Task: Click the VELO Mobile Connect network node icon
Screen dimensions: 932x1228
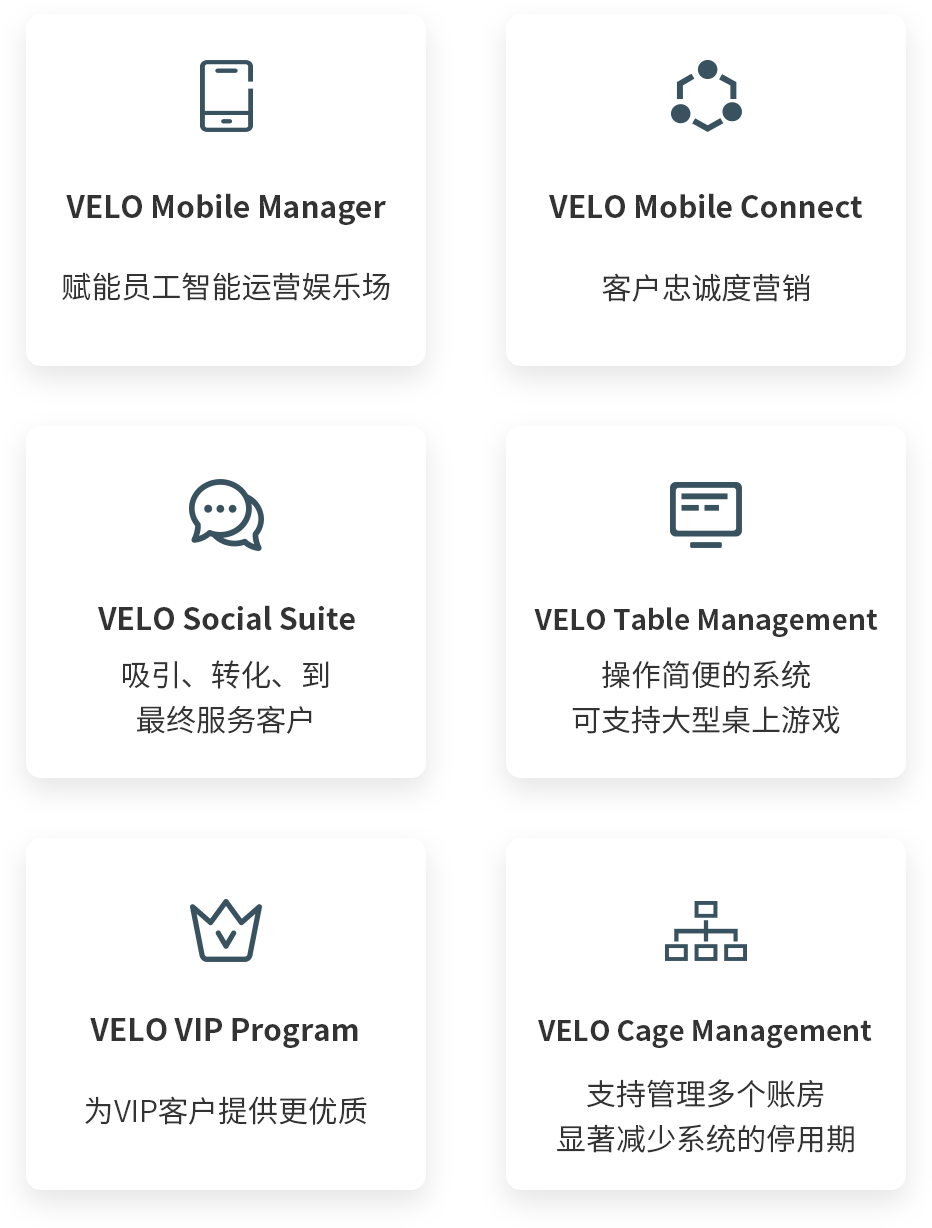Action: tap(706, 97)
